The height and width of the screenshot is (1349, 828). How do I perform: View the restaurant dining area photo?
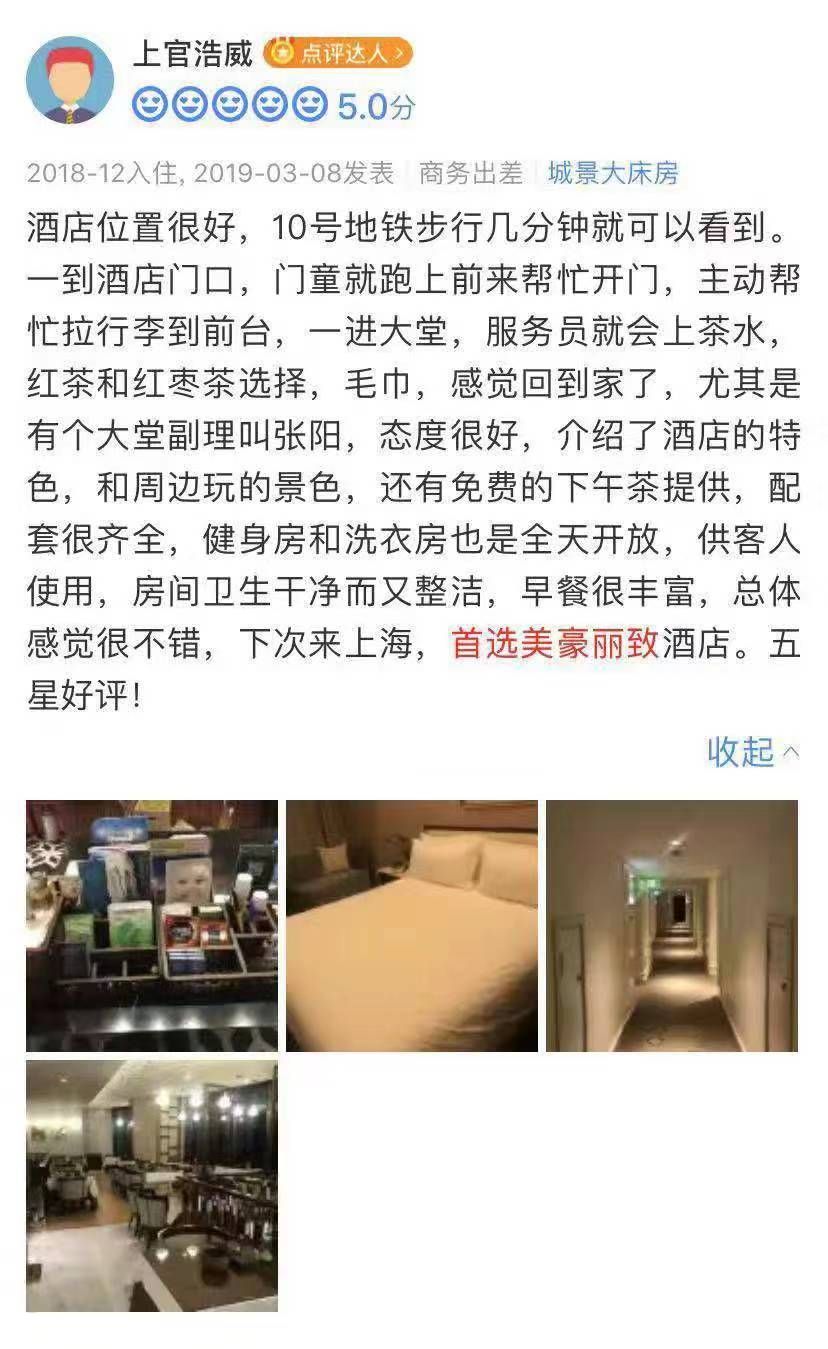[152, 1185]
